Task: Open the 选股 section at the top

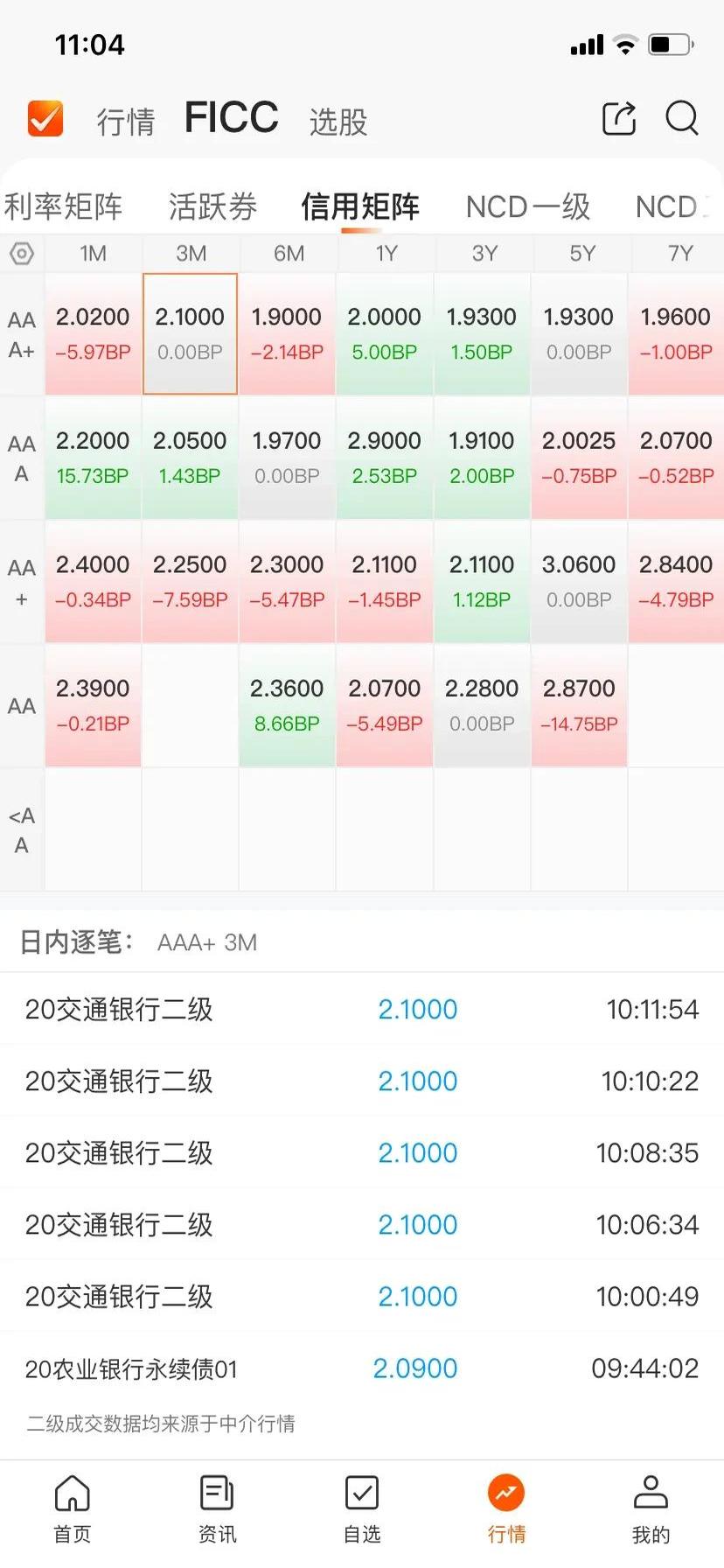Action: tap(338, 122)
